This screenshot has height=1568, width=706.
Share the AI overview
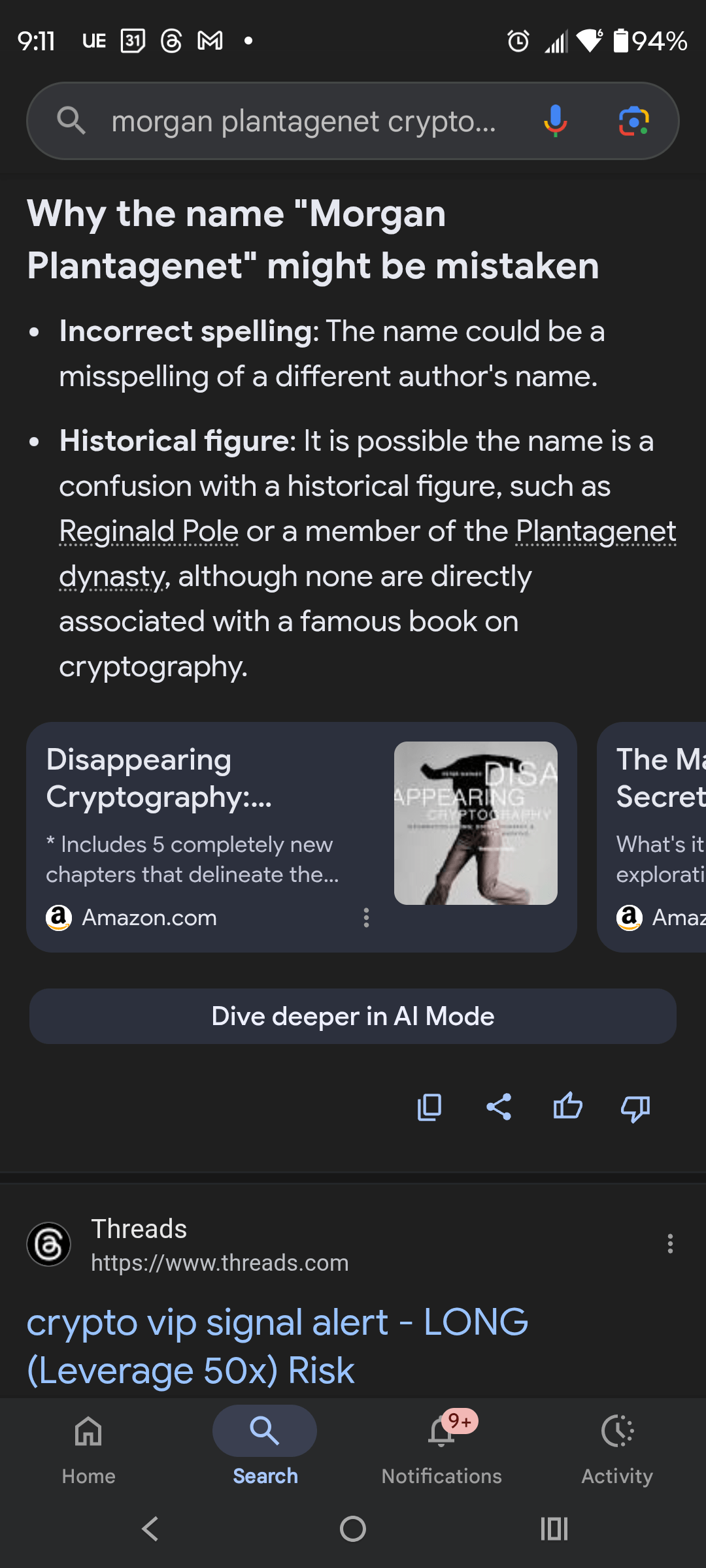click(x=499, y=1107)
